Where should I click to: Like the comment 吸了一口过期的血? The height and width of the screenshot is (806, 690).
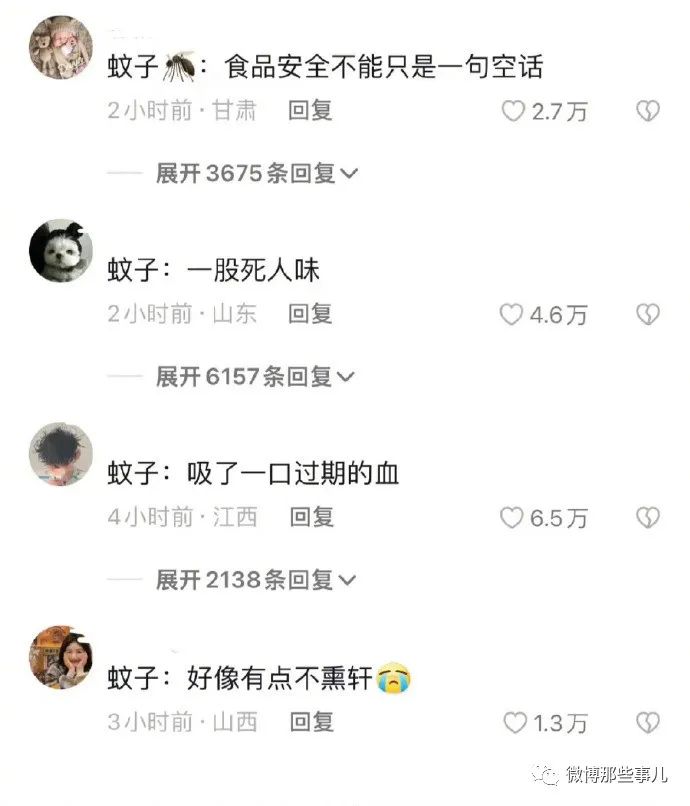pyautogui.click(x=513, y=518)
